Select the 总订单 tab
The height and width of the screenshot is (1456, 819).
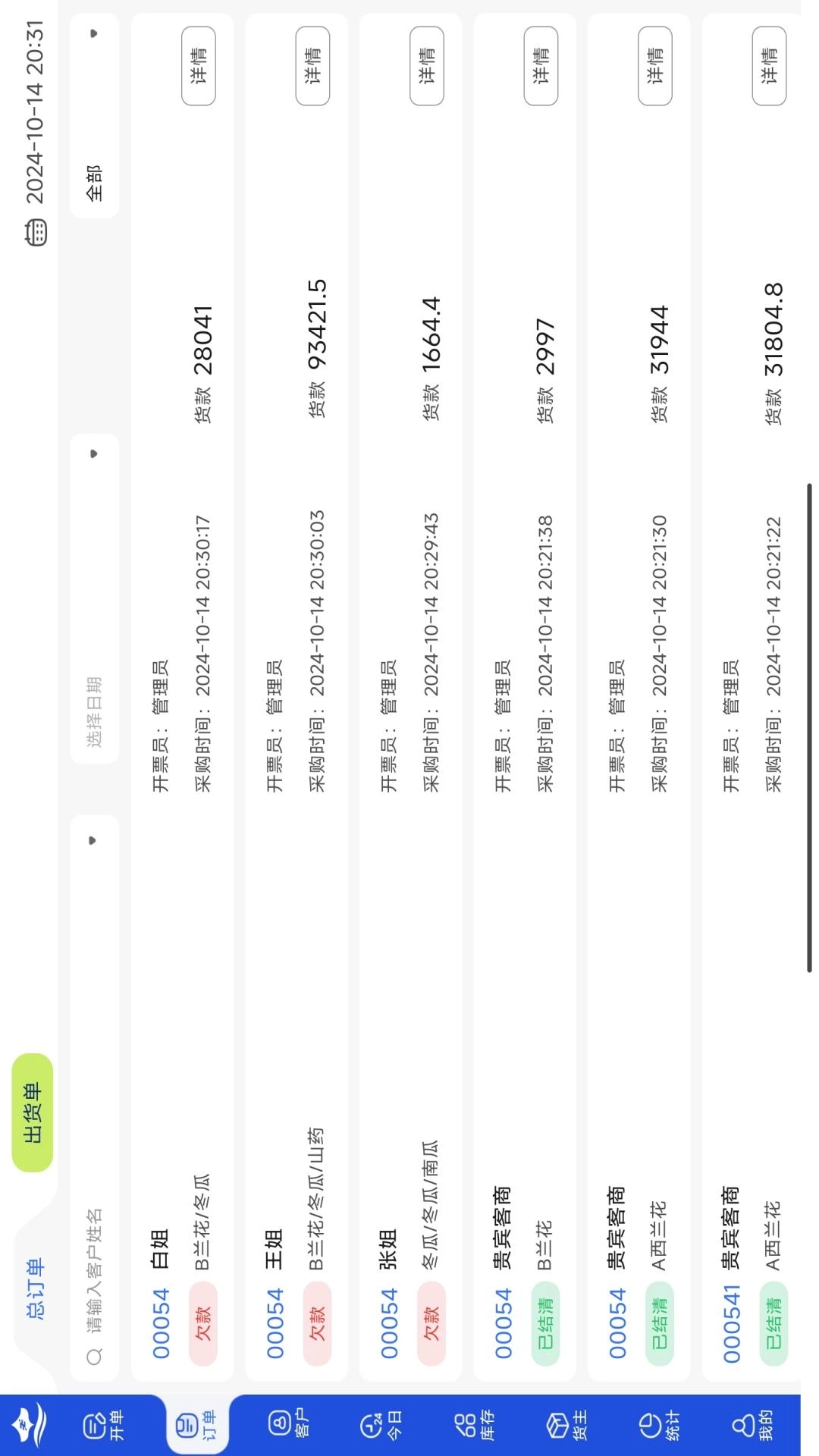[x=35, y=1289]
